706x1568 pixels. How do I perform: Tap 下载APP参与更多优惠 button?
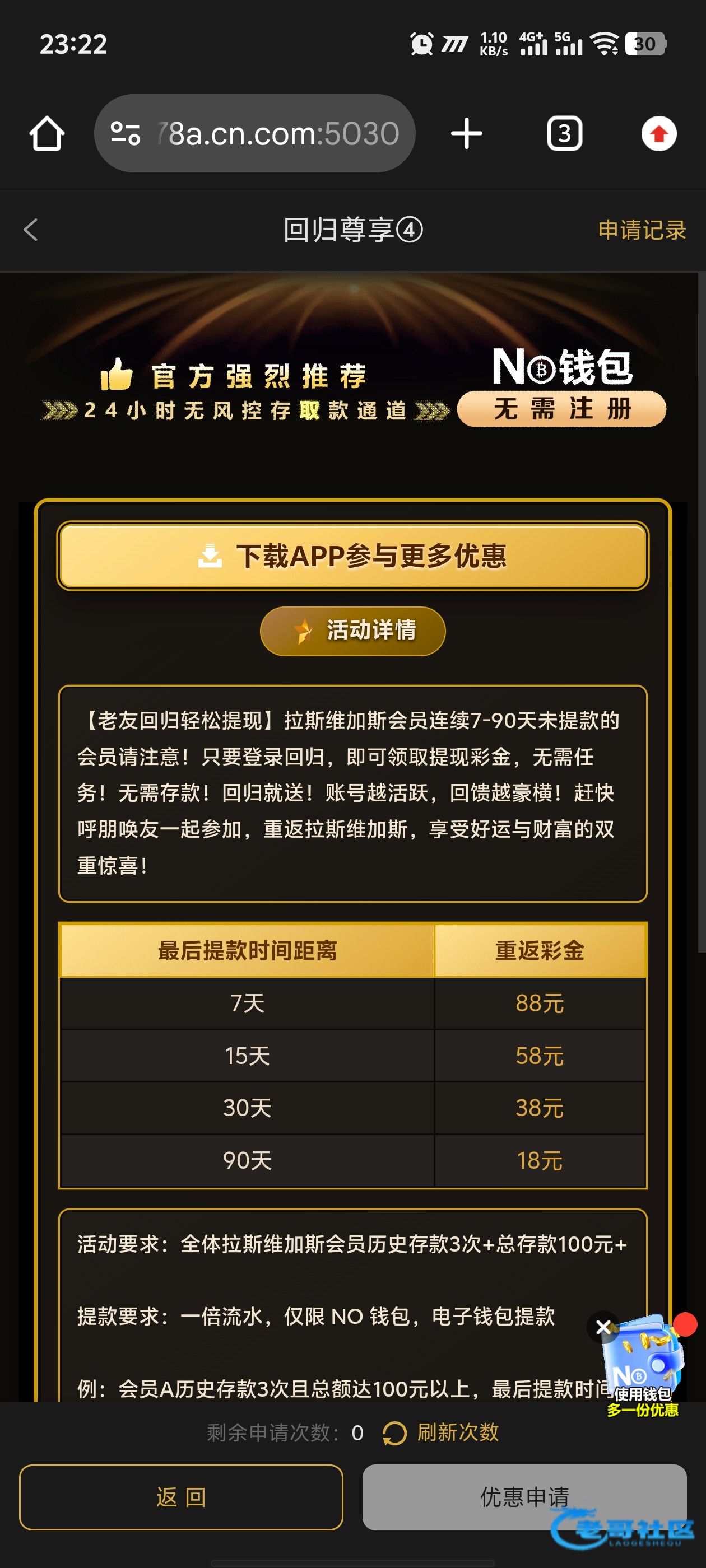coord(352,556)
